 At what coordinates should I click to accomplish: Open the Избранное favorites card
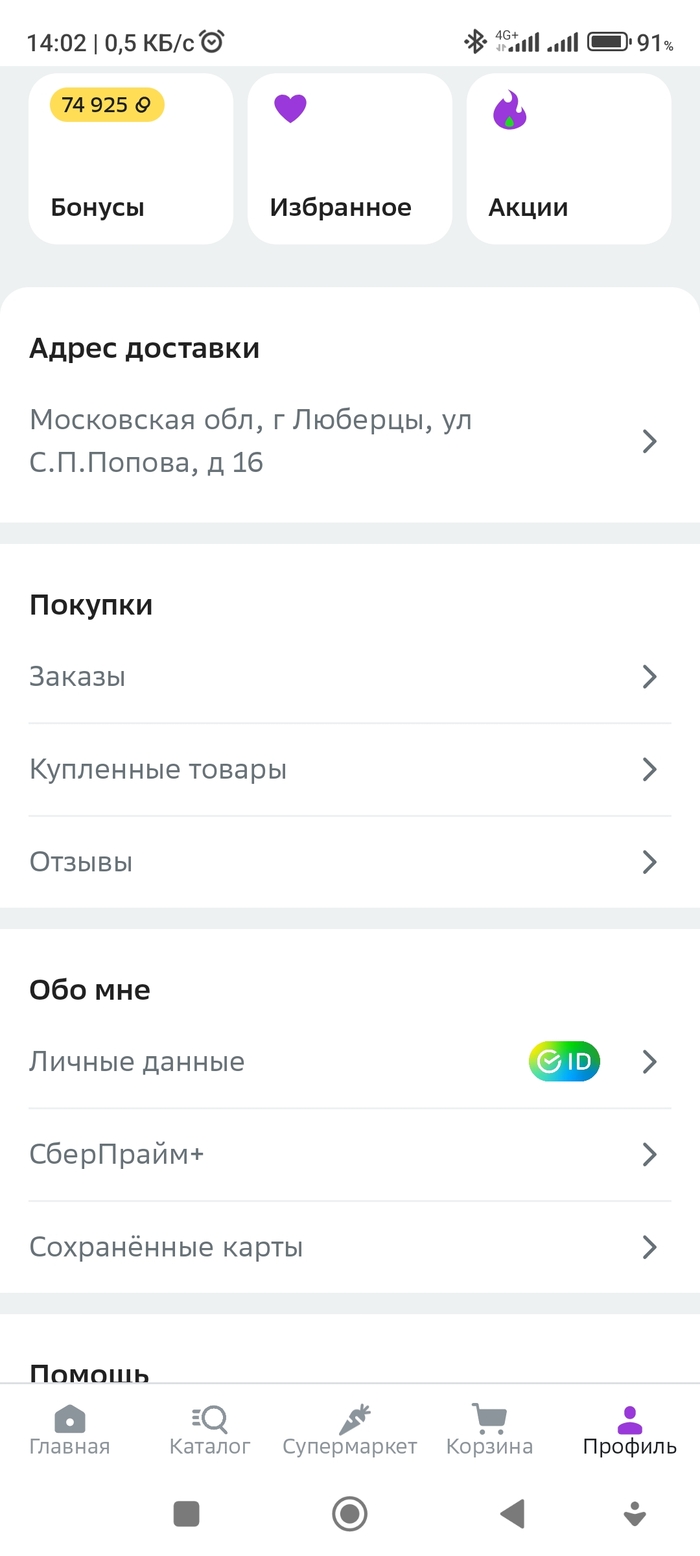pyautogui.click(x=349, y=158)
